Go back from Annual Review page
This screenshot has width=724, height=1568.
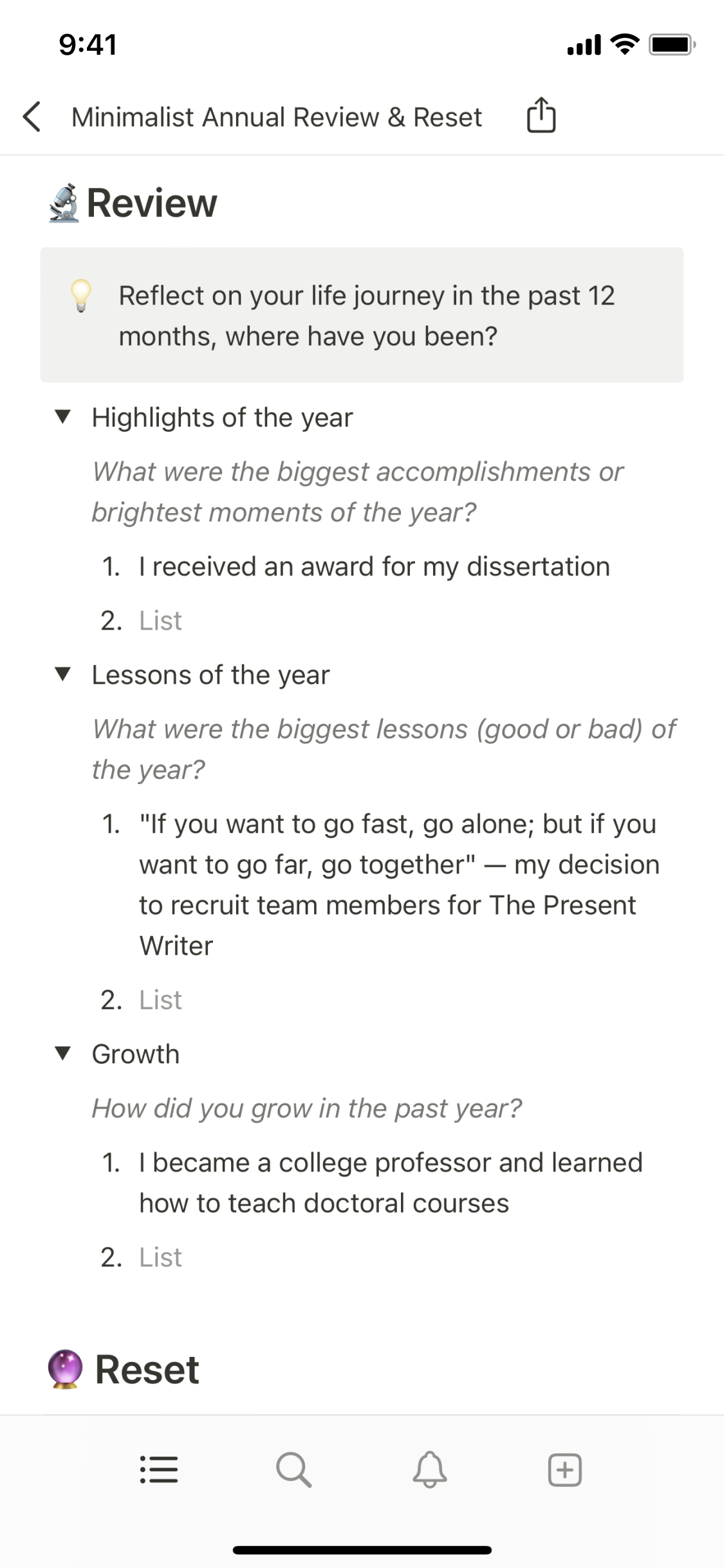[x=32, y=117]
